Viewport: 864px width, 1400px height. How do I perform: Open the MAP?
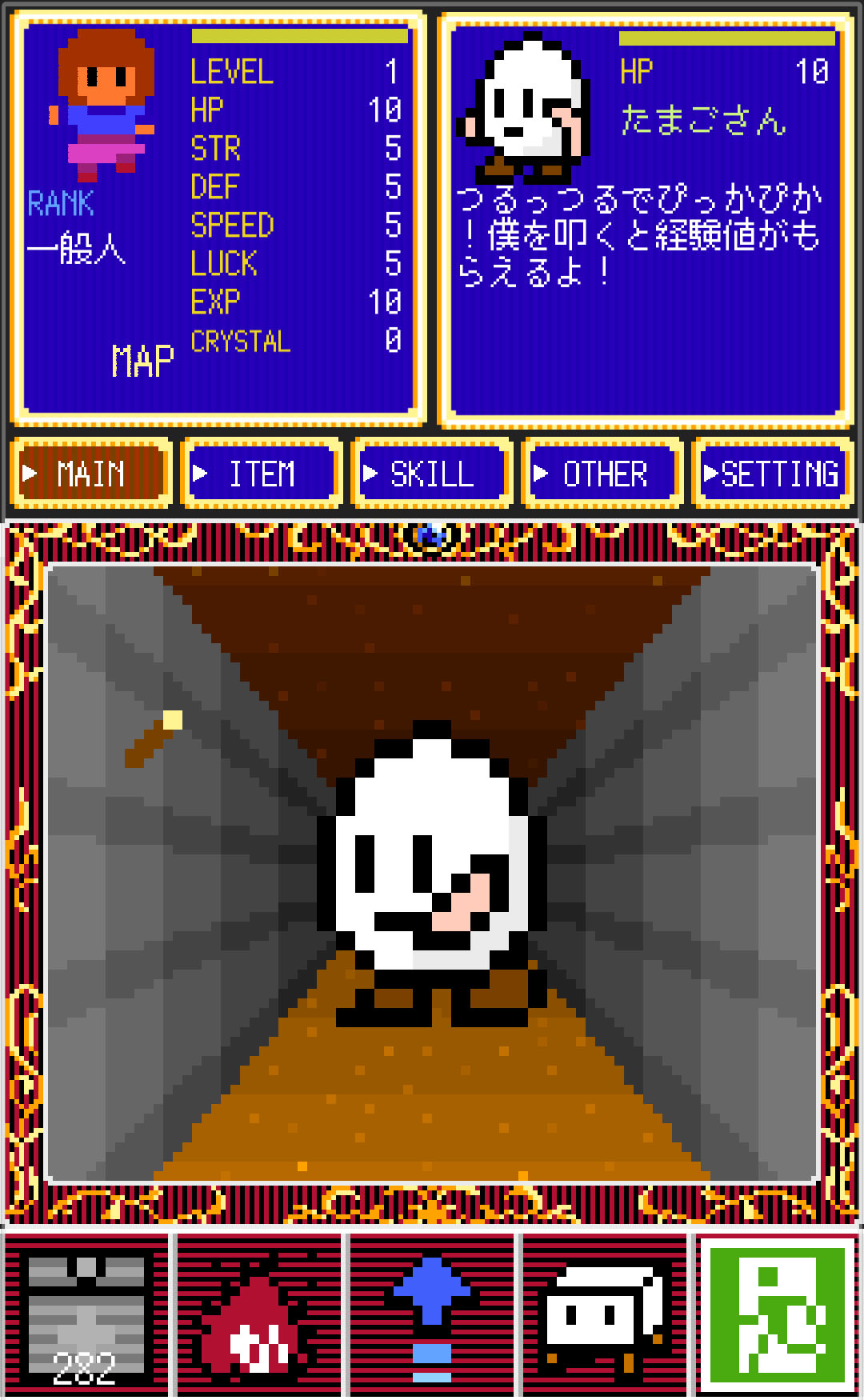[x=142, y=361]
